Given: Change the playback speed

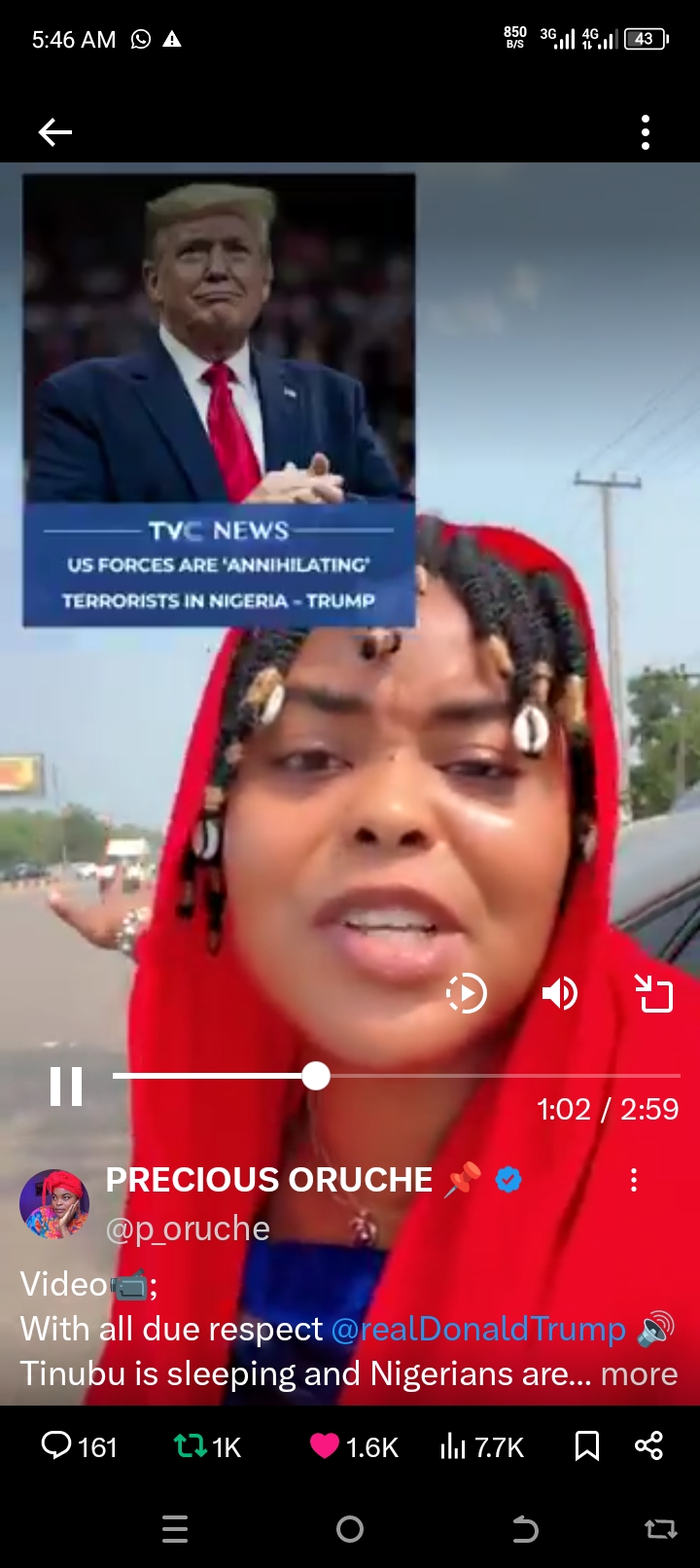Looking at the screenshot, I should 466,994.
